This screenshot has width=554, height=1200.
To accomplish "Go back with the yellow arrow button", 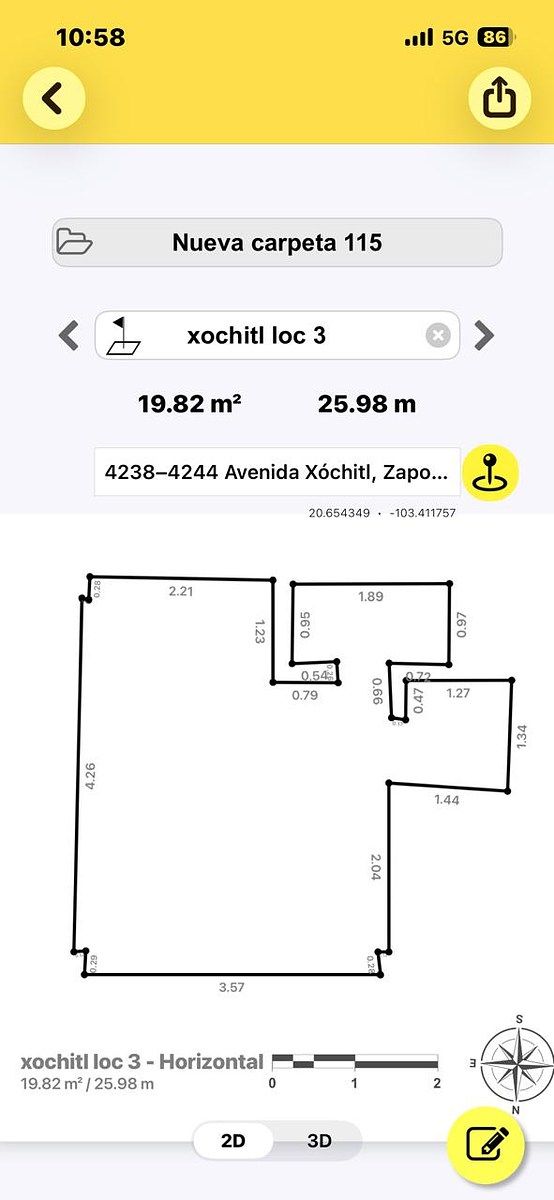I will [x=54, y=98].
